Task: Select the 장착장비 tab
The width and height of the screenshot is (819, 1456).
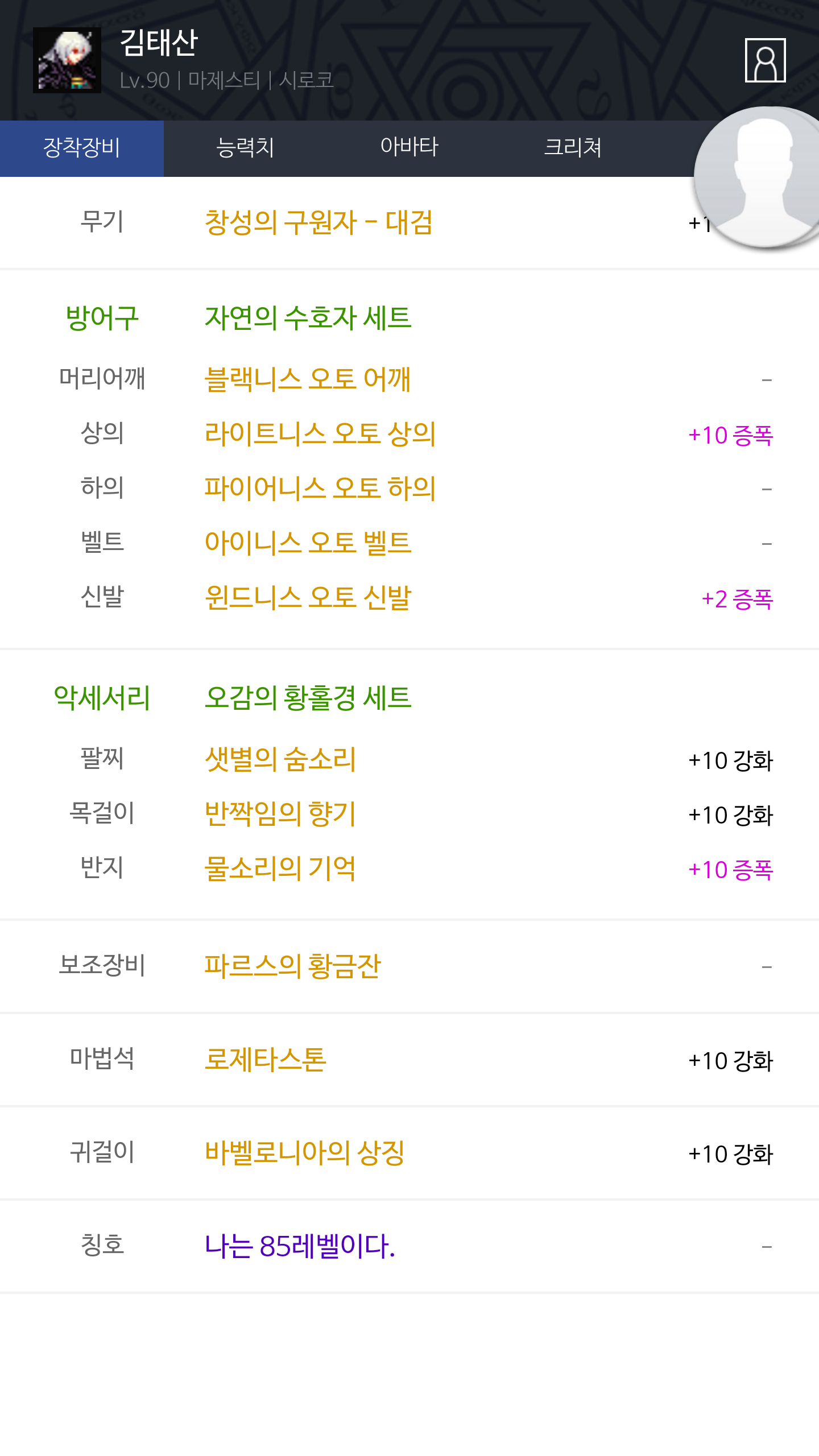Action: click(x=82, y=148)
